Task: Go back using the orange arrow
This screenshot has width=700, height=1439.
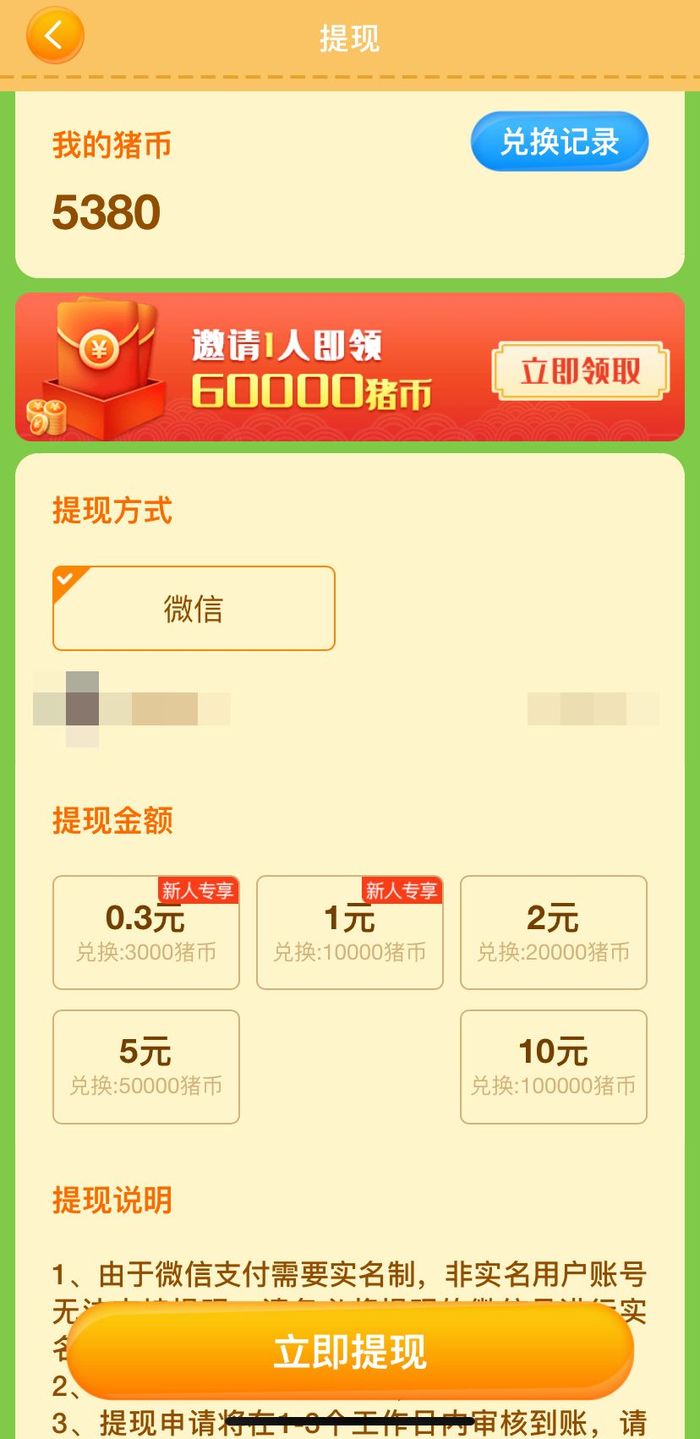Action: point(54,37)
